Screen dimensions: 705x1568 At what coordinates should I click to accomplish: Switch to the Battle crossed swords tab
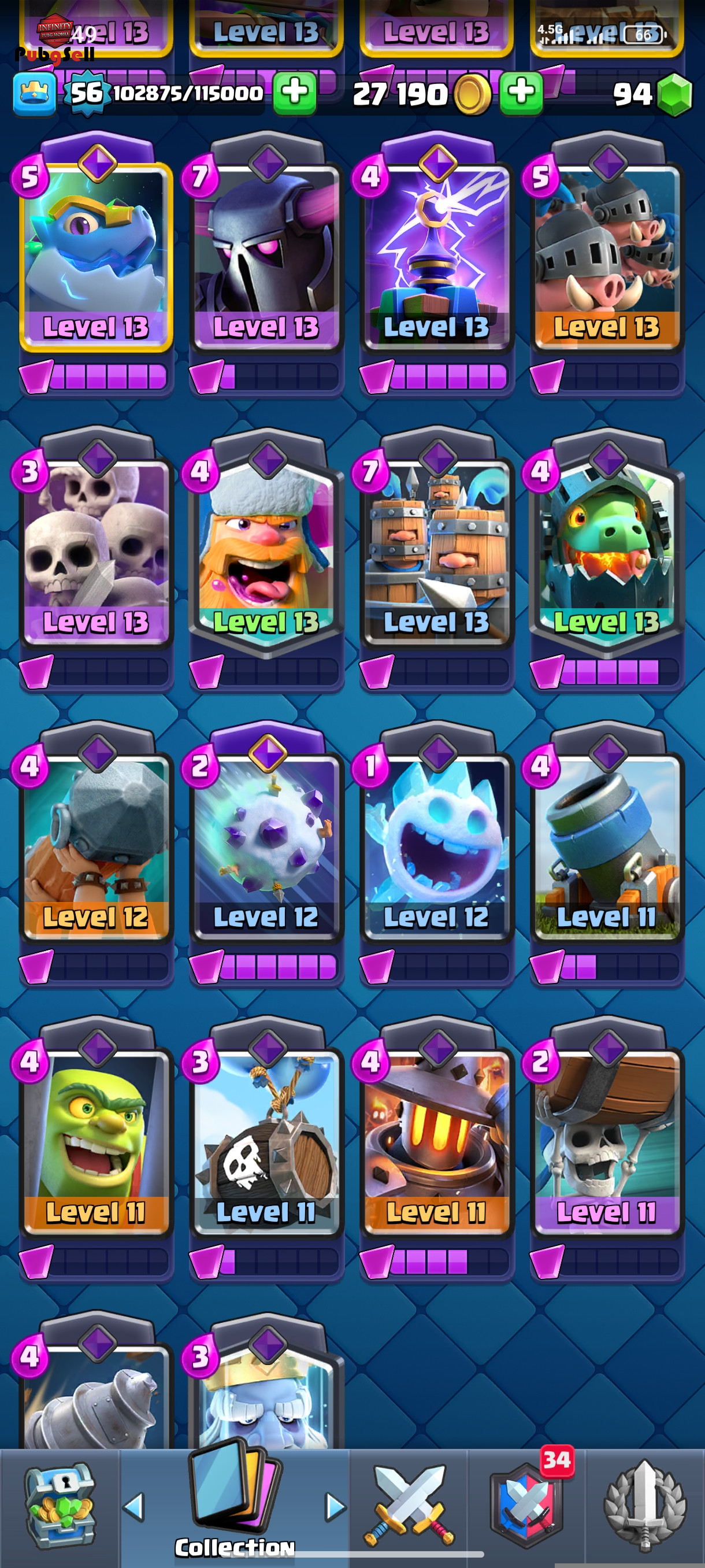click(x=408, y=1507)
